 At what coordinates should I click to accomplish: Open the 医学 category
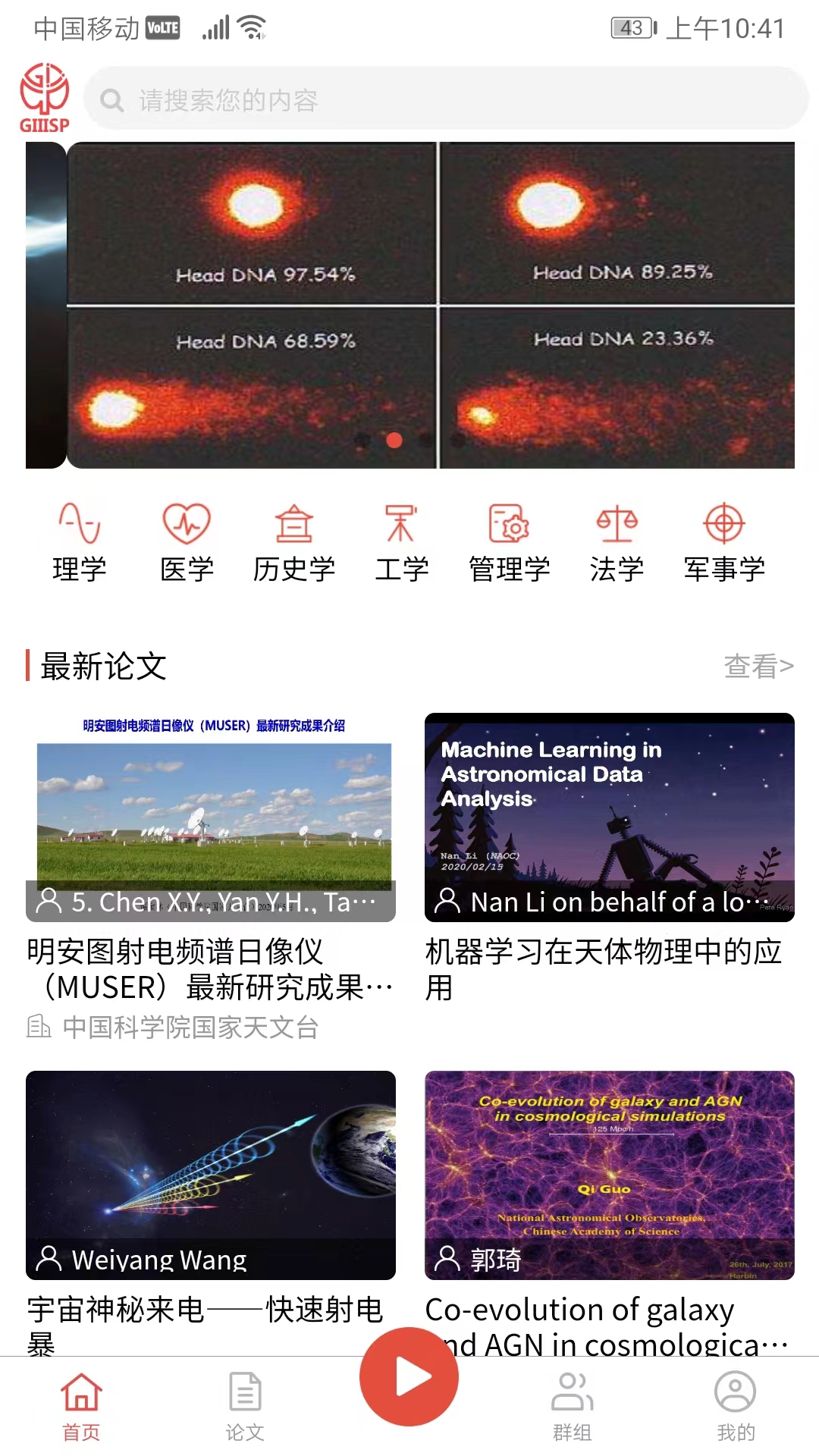(187, 541)
